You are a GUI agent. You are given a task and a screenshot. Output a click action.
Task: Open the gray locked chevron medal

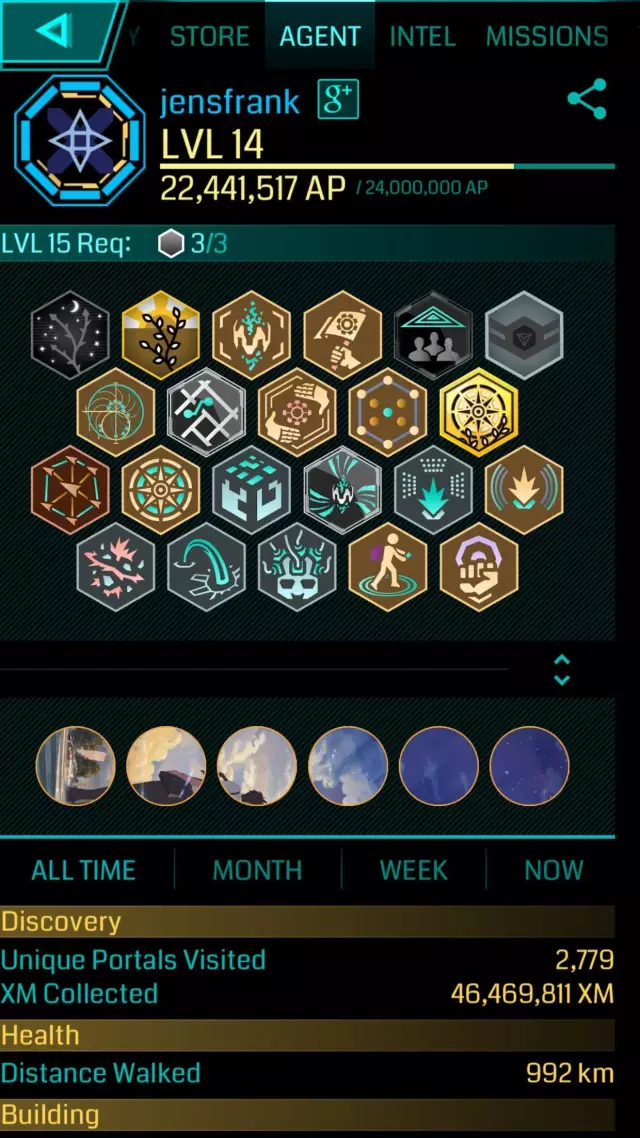coord(524,335)
